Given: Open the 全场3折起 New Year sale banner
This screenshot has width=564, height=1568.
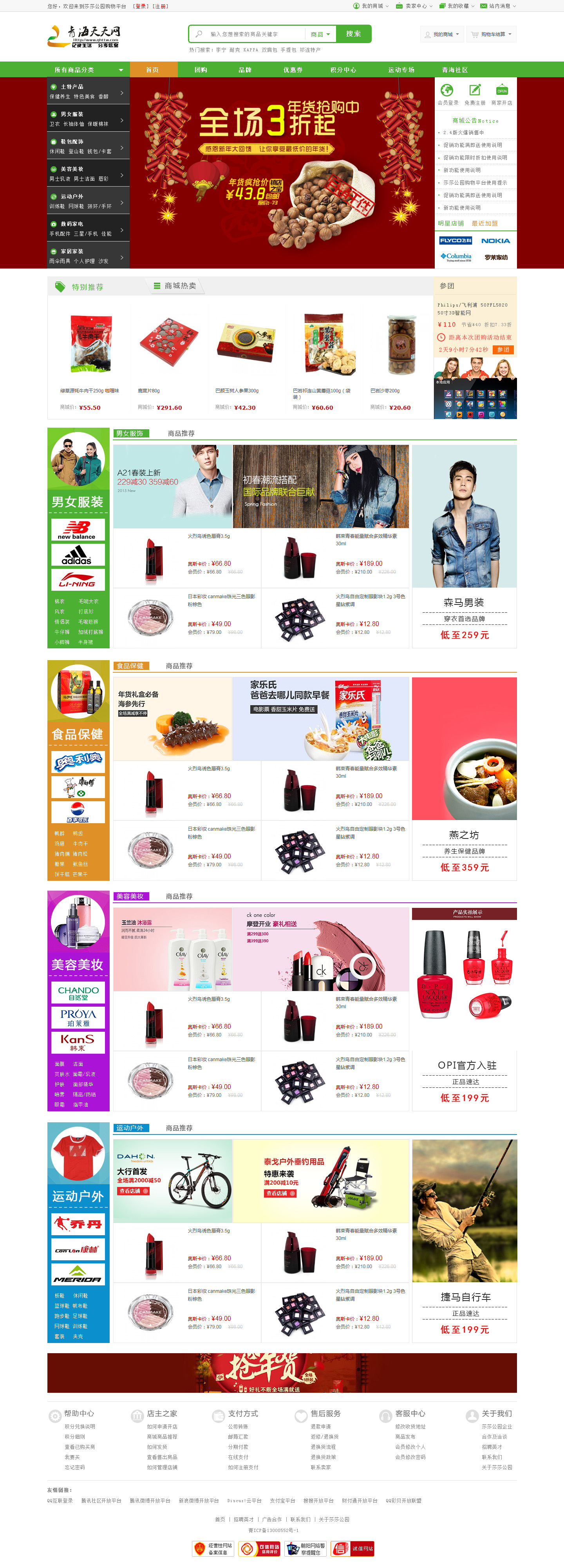Looking at the screenshot, I should [281, 173].
